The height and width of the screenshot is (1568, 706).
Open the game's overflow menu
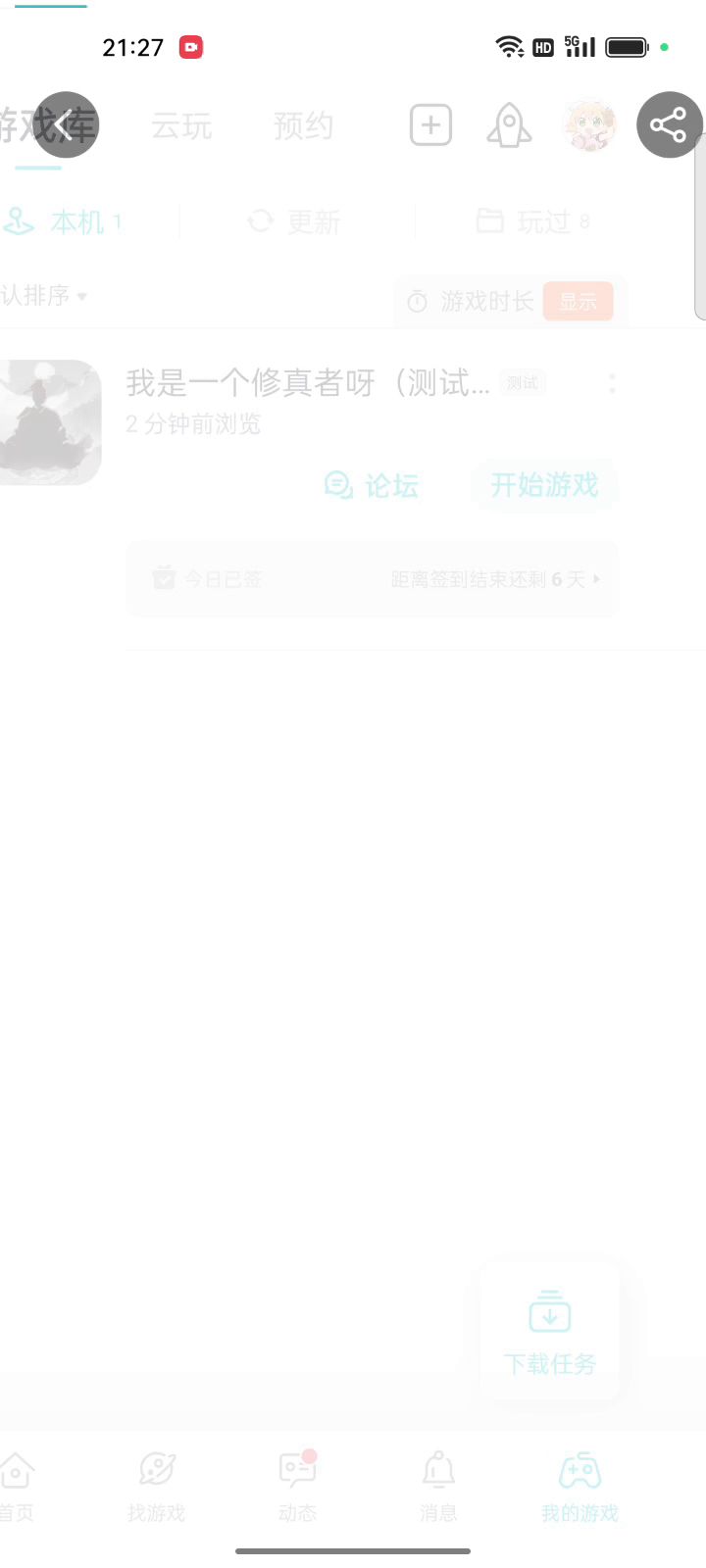coord(612,384)
